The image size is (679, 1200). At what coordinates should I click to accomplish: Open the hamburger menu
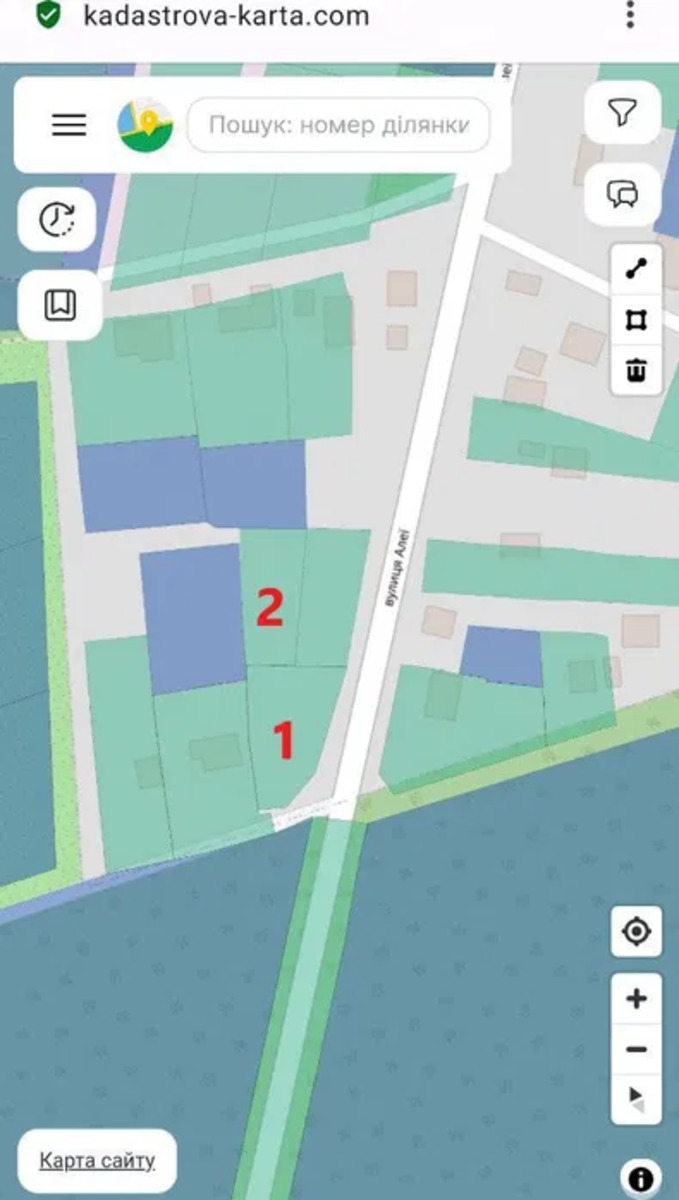click(69, 125)
